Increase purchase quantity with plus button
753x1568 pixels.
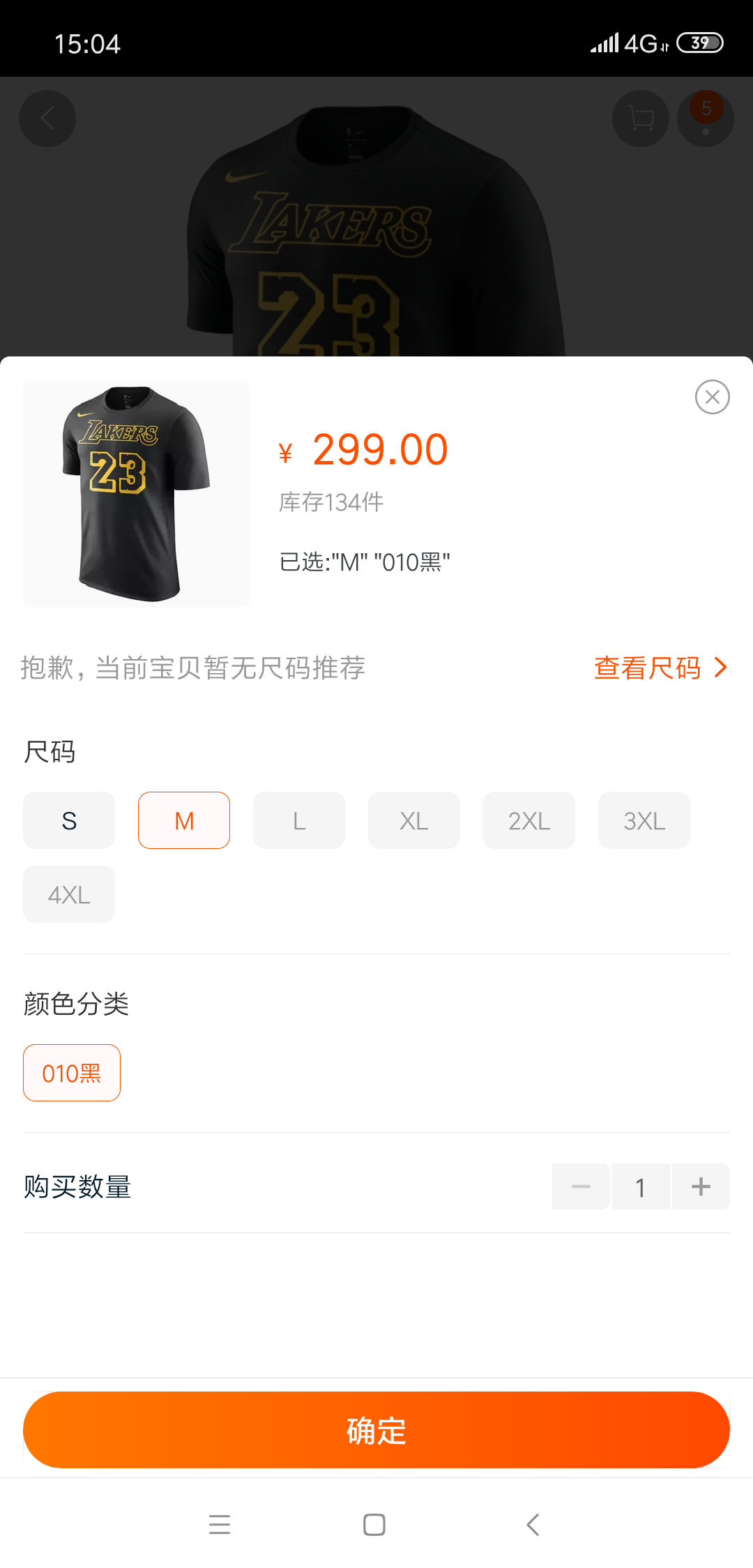(x=701, y=1186)
